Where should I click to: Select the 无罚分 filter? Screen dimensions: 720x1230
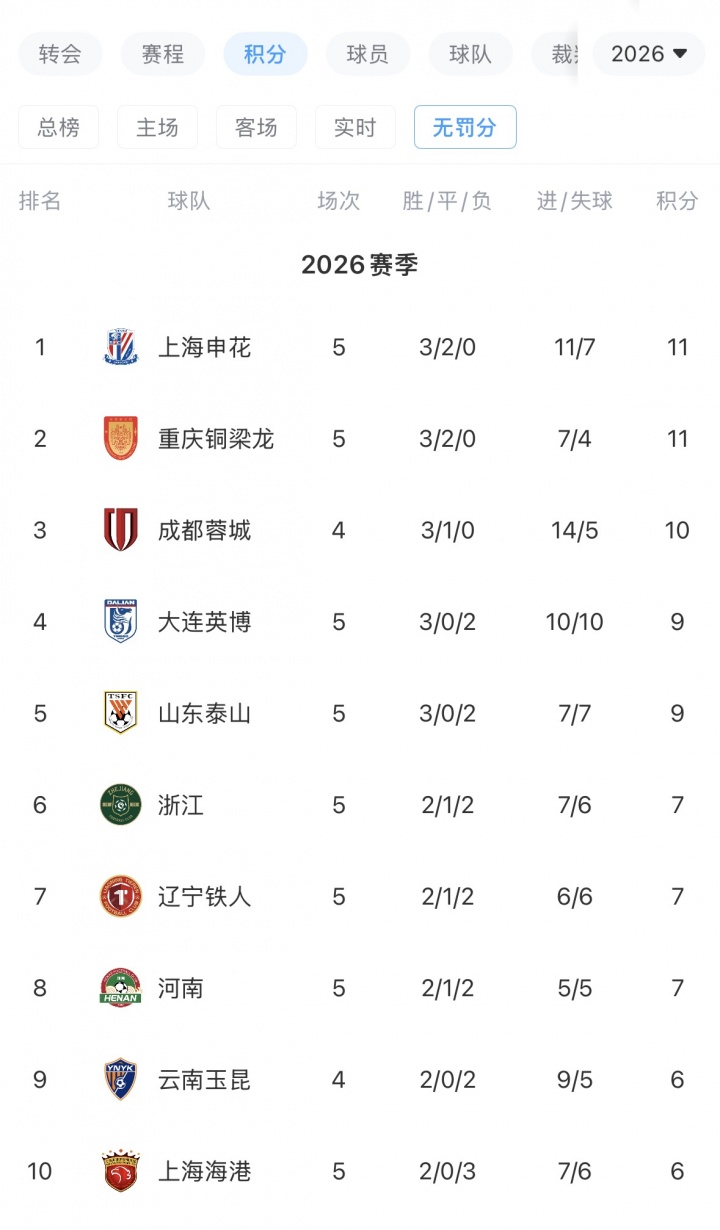point(465,128)
